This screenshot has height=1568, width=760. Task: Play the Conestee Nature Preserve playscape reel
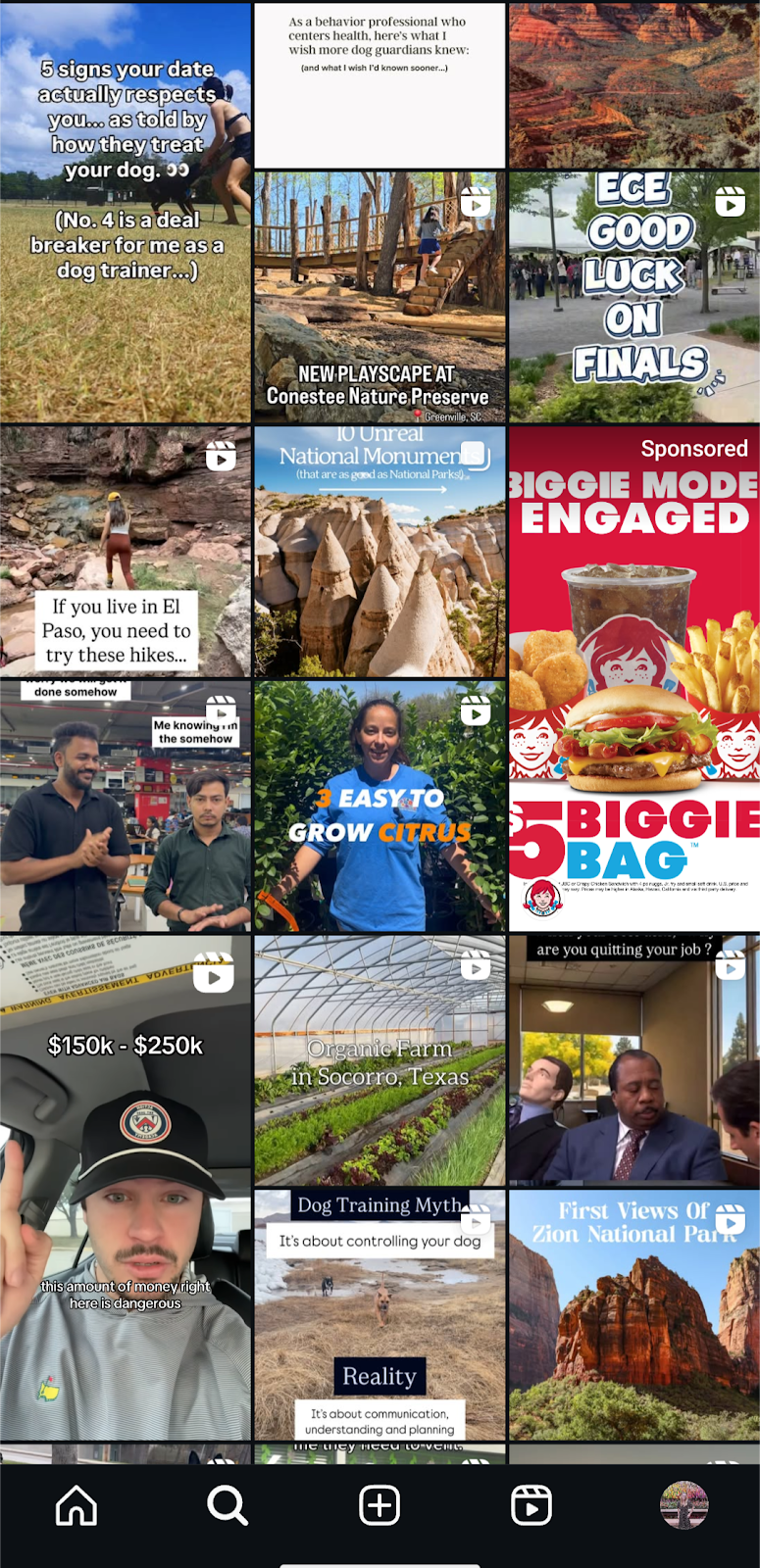(x=380, y=297)
